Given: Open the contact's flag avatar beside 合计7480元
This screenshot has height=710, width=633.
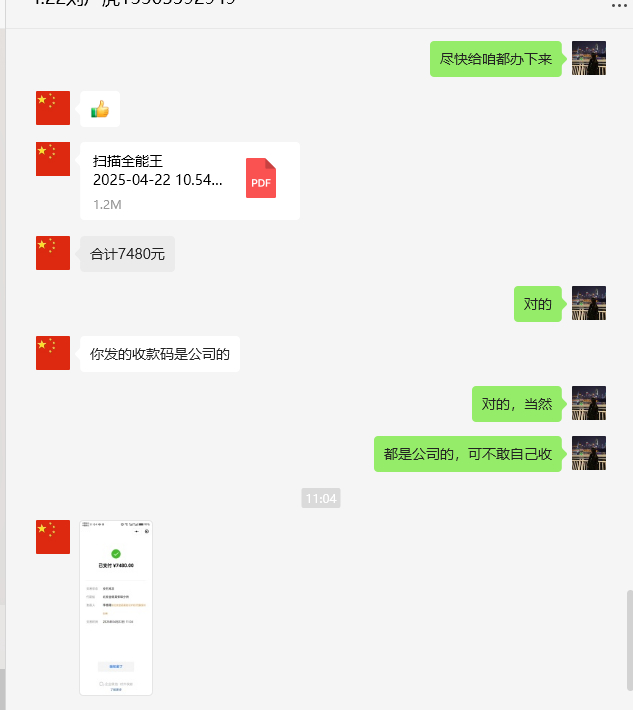Looking at the screenshot, I should [53, 253].
